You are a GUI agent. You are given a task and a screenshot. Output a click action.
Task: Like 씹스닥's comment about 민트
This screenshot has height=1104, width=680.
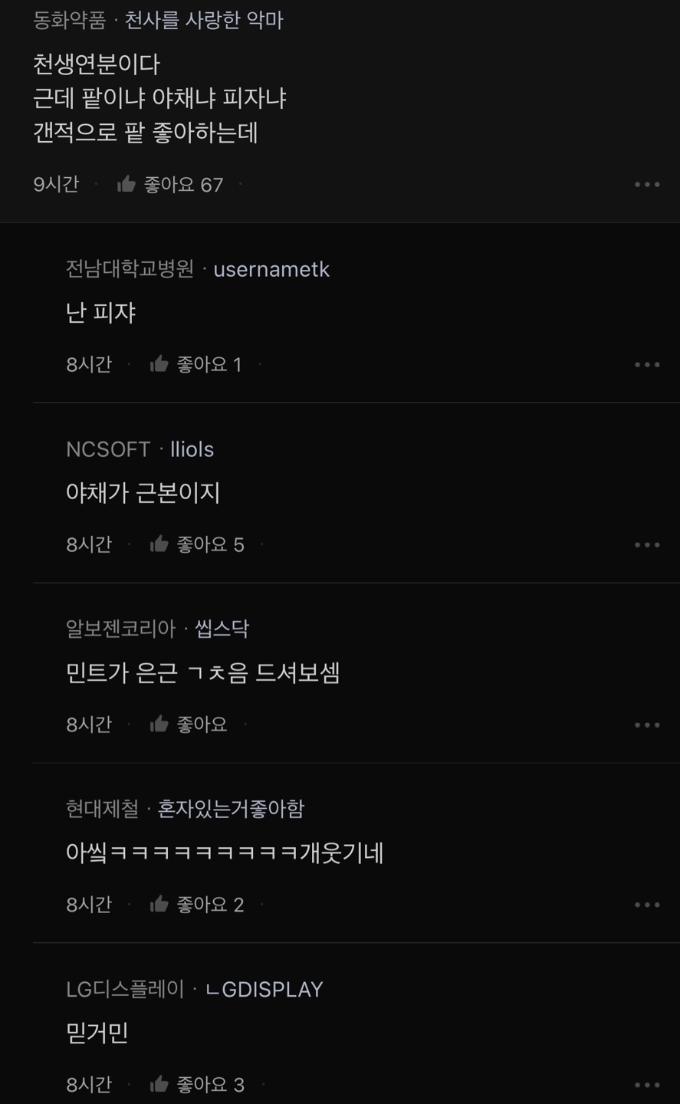pyautogui.click(x=159, y=724)
